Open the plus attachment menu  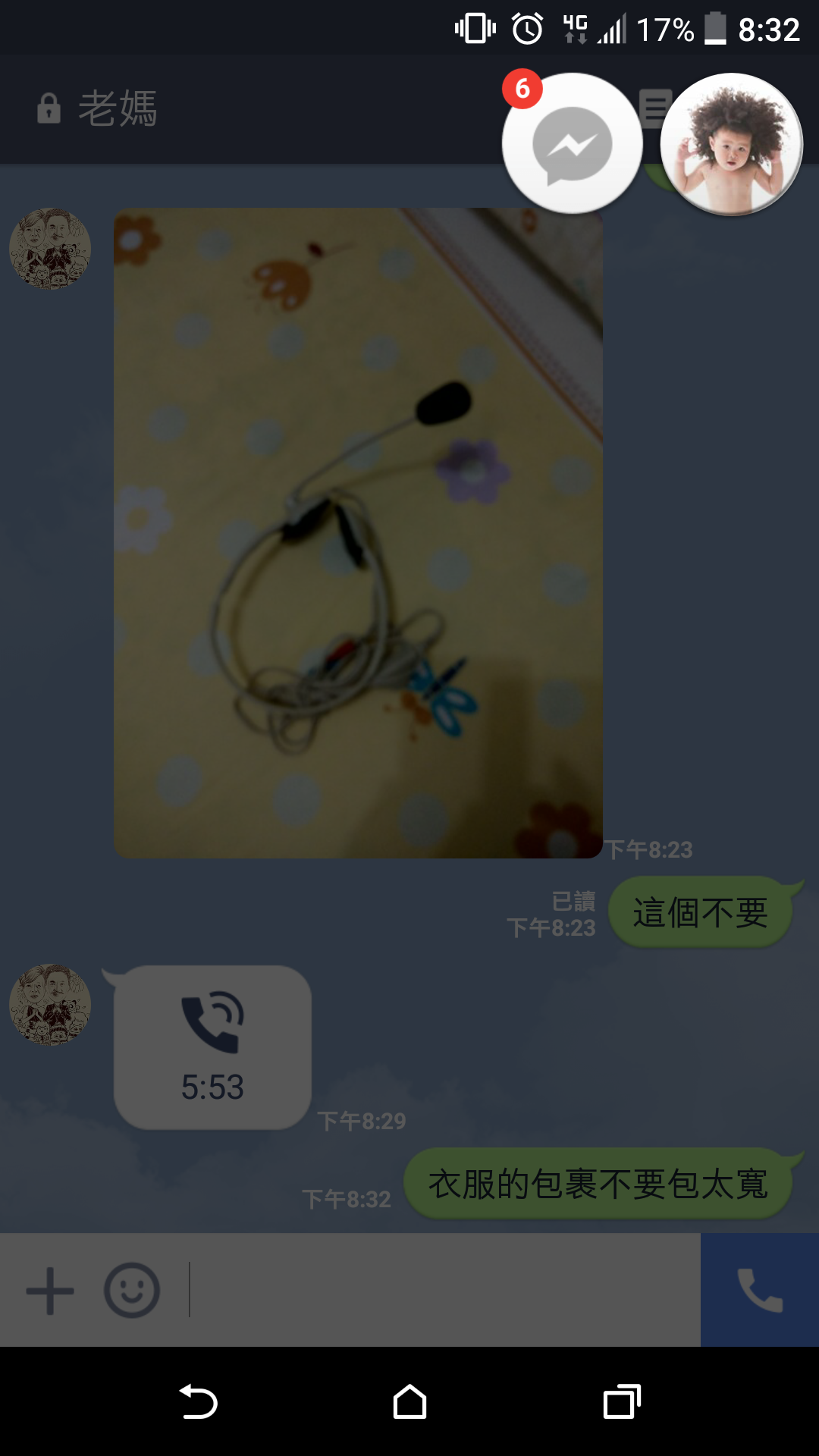(50, 1290)
